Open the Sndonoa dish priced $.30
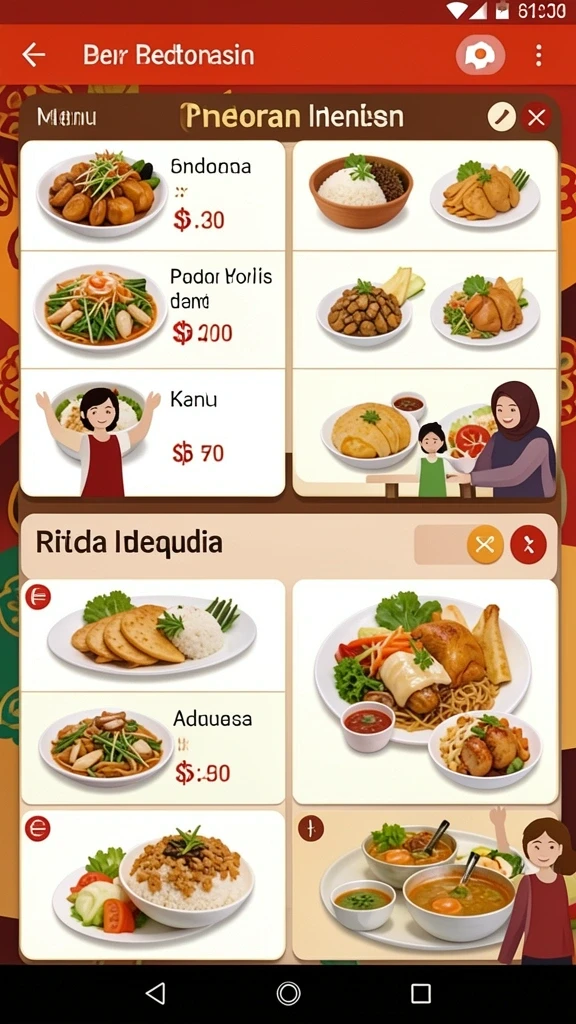The image size is (576, 1024). coord(153,195)
